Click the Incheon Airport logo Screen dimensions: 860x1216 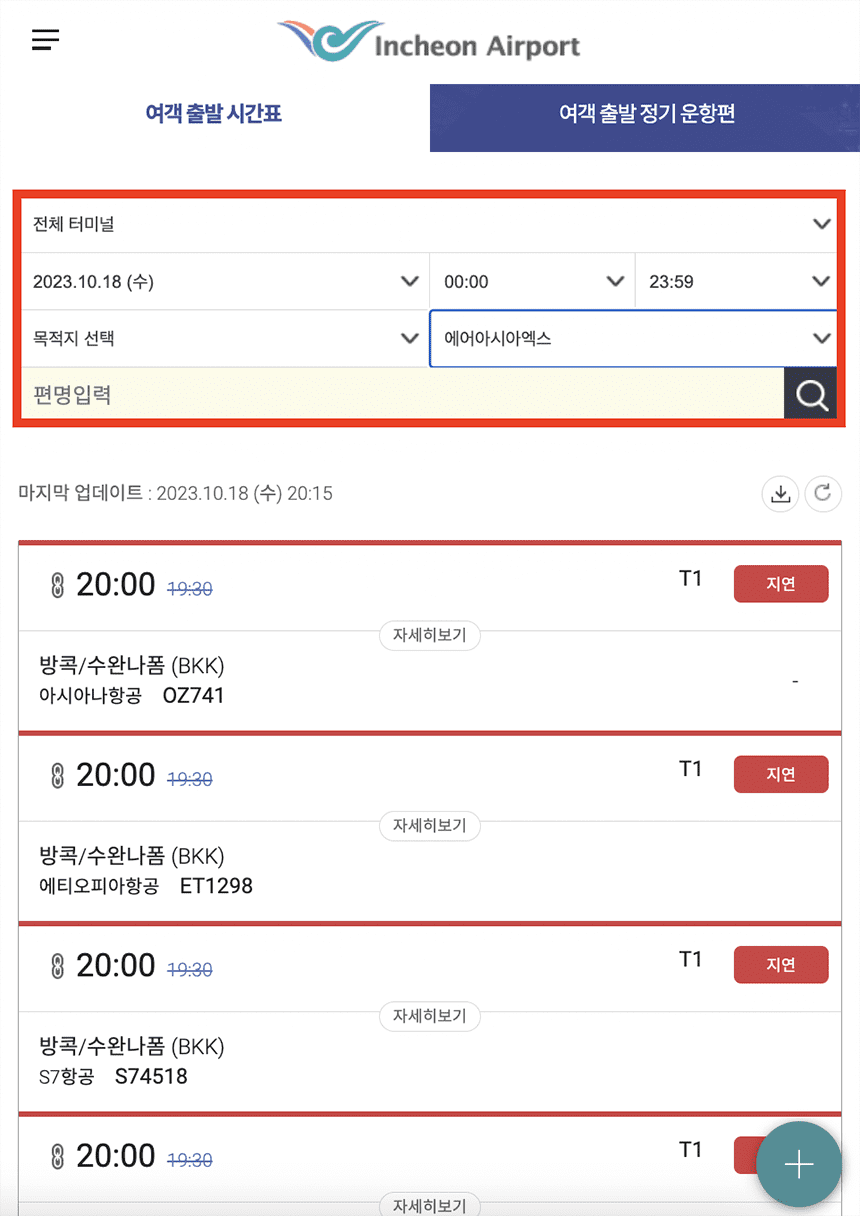click(428, 40)
